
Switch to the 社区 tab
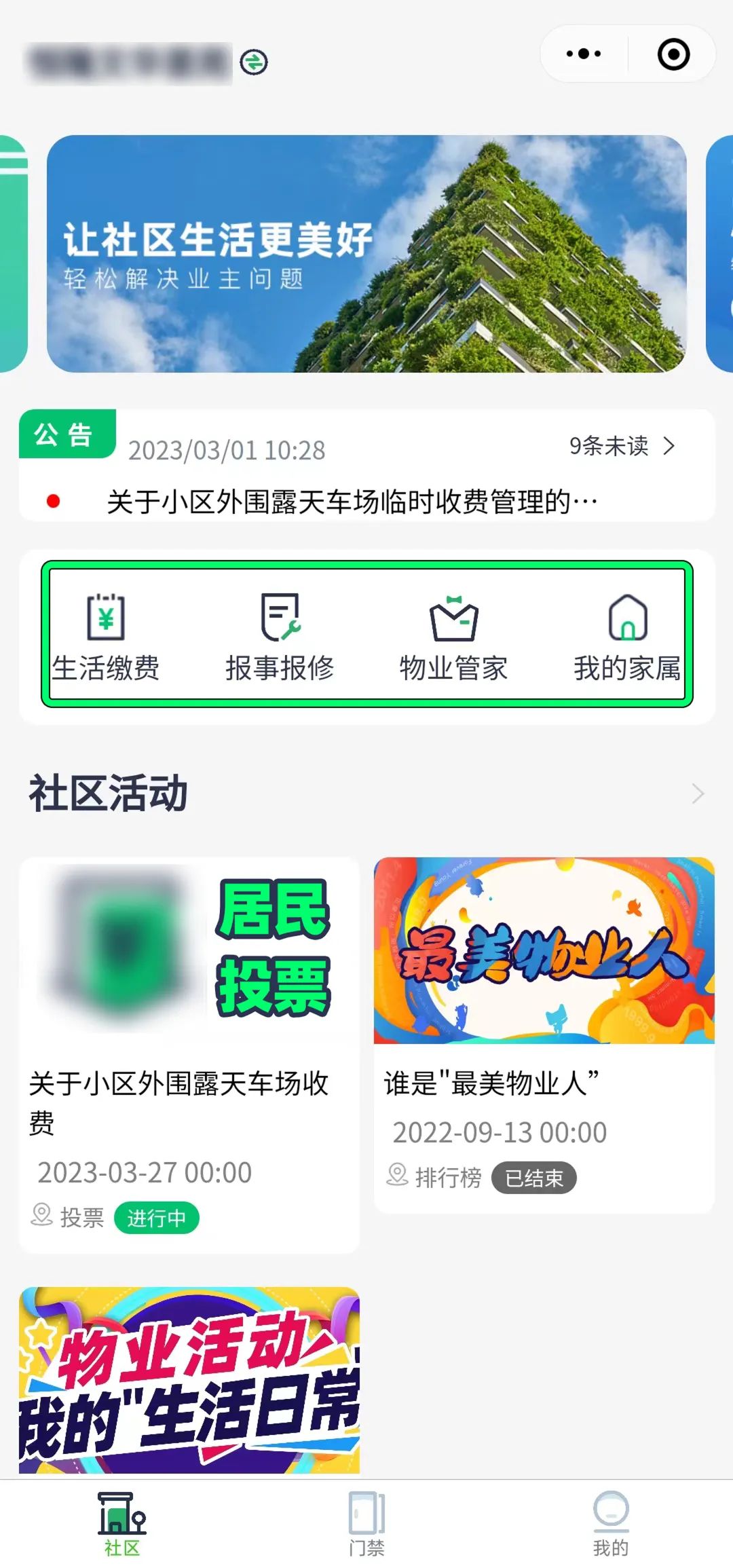[122, 1522]
